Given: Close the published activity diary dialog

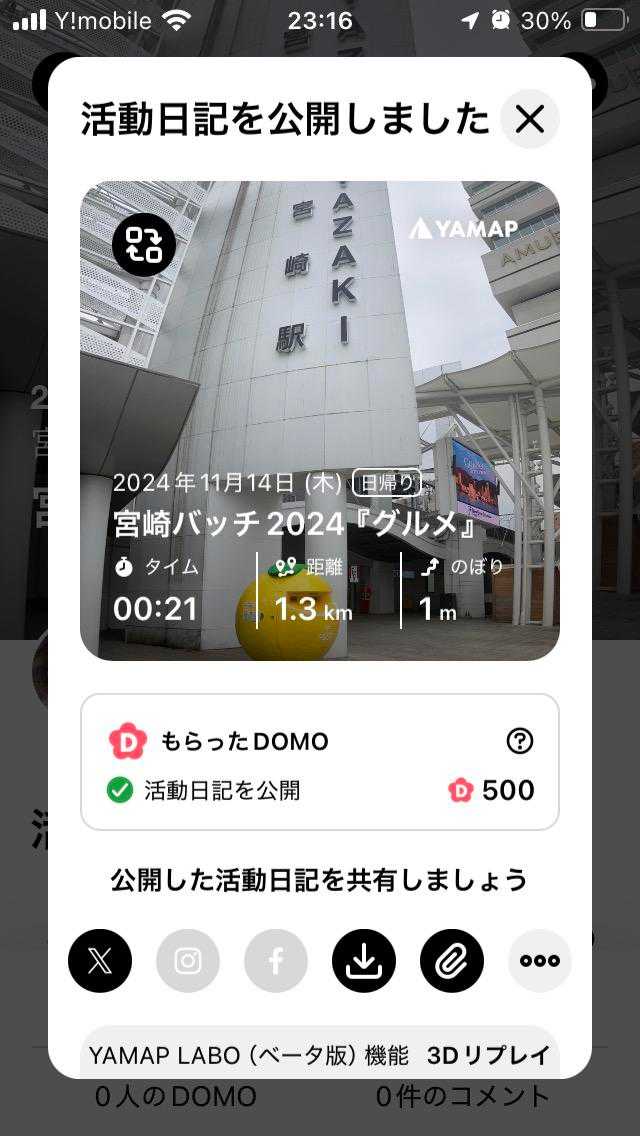Looking at the screenshot, I should tap(529, 120).
